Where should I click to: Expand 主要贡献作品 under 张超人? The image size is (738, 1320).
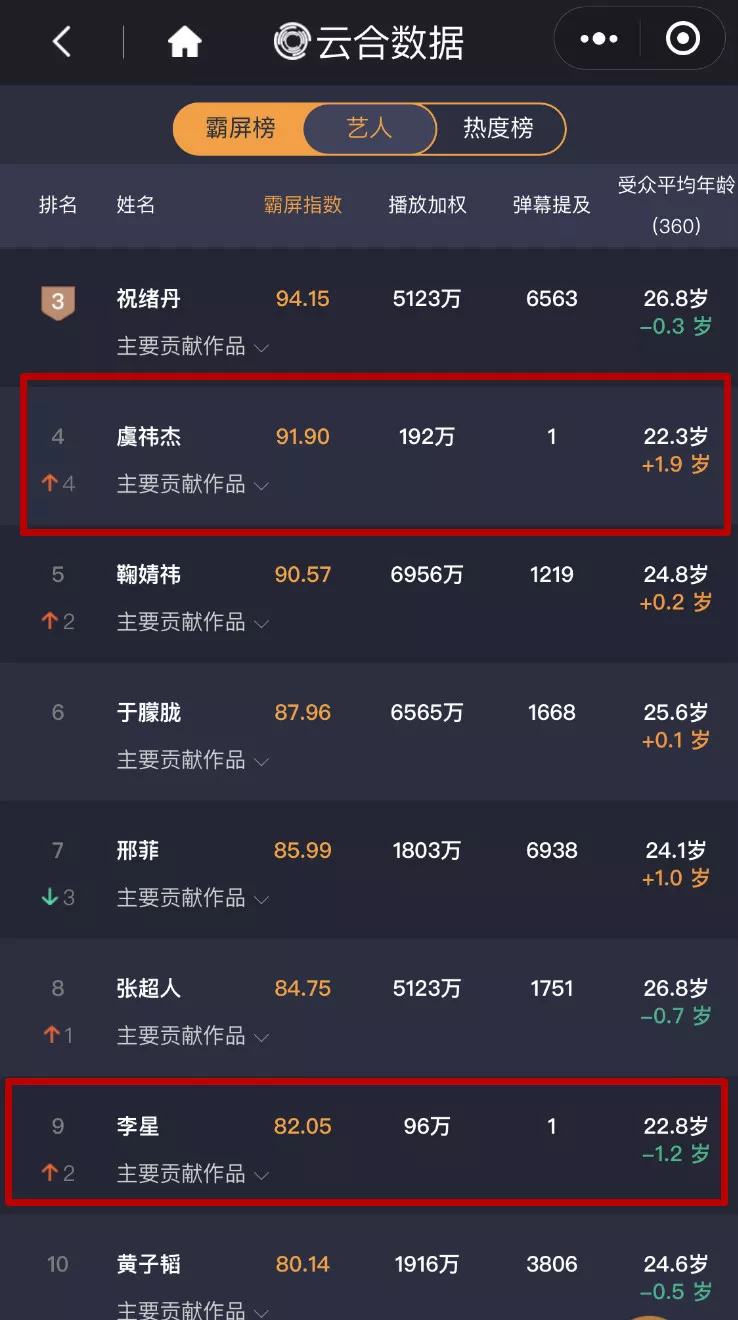(193, 1036)
